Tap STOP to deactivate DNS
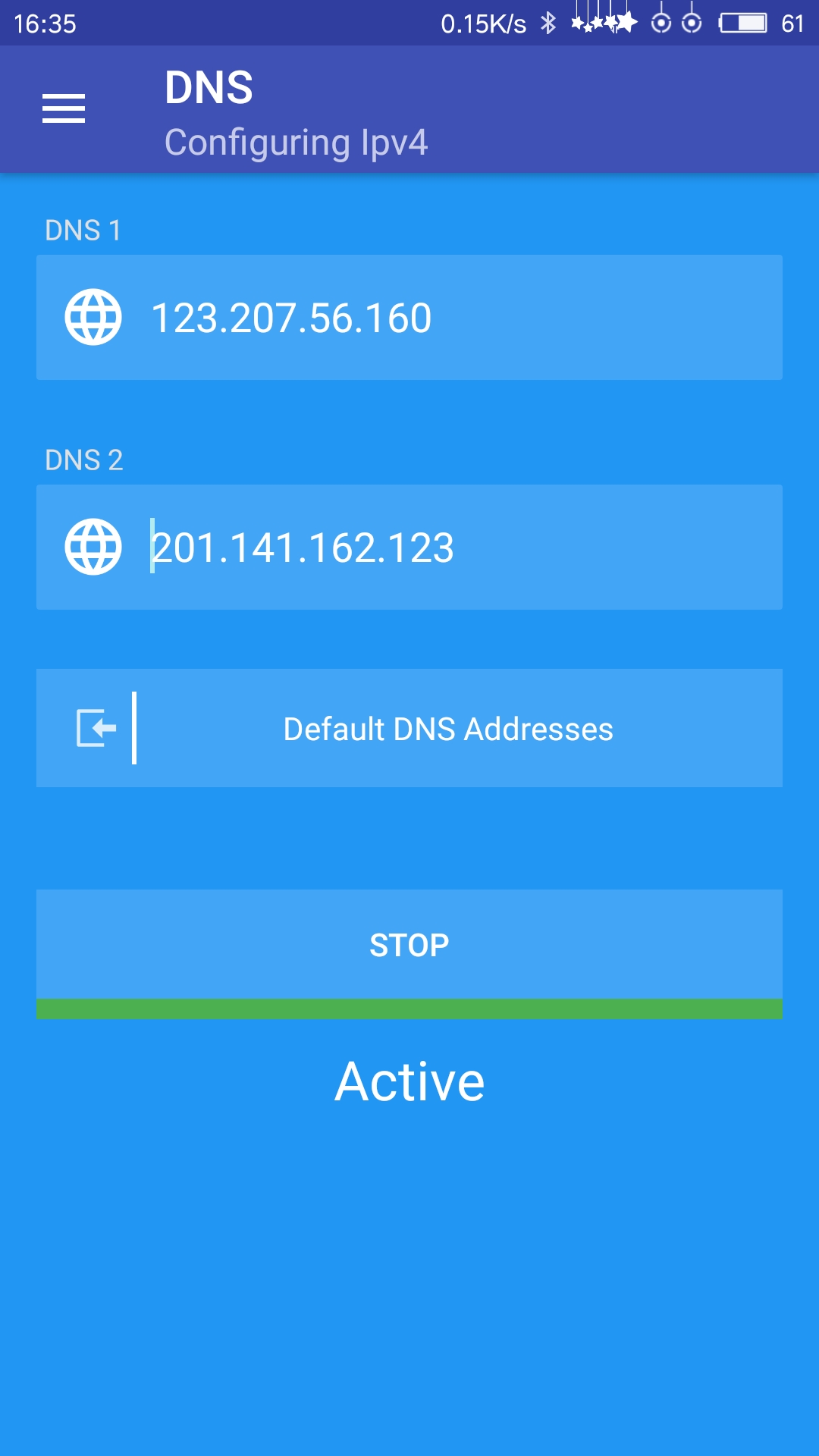Viewport: 819px width, 1456px height. click(409, 945)
